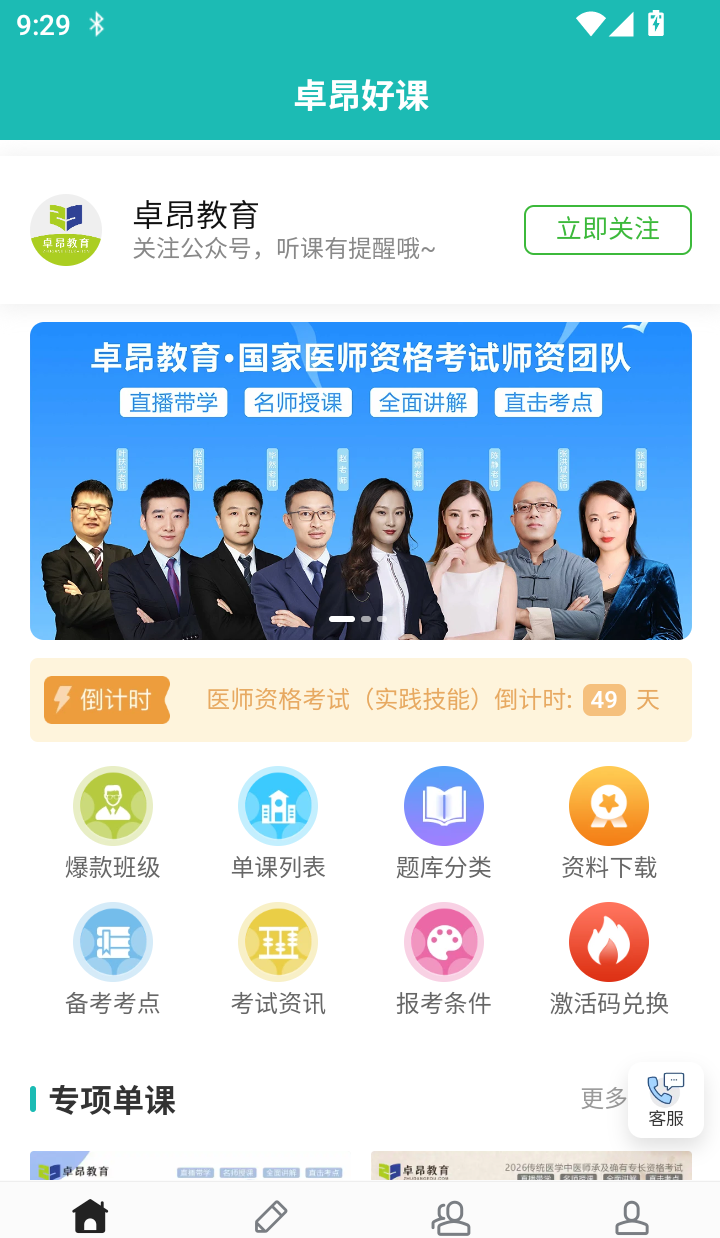
Task: Open the teacher team banner image
Action: (x=360, y=480)
